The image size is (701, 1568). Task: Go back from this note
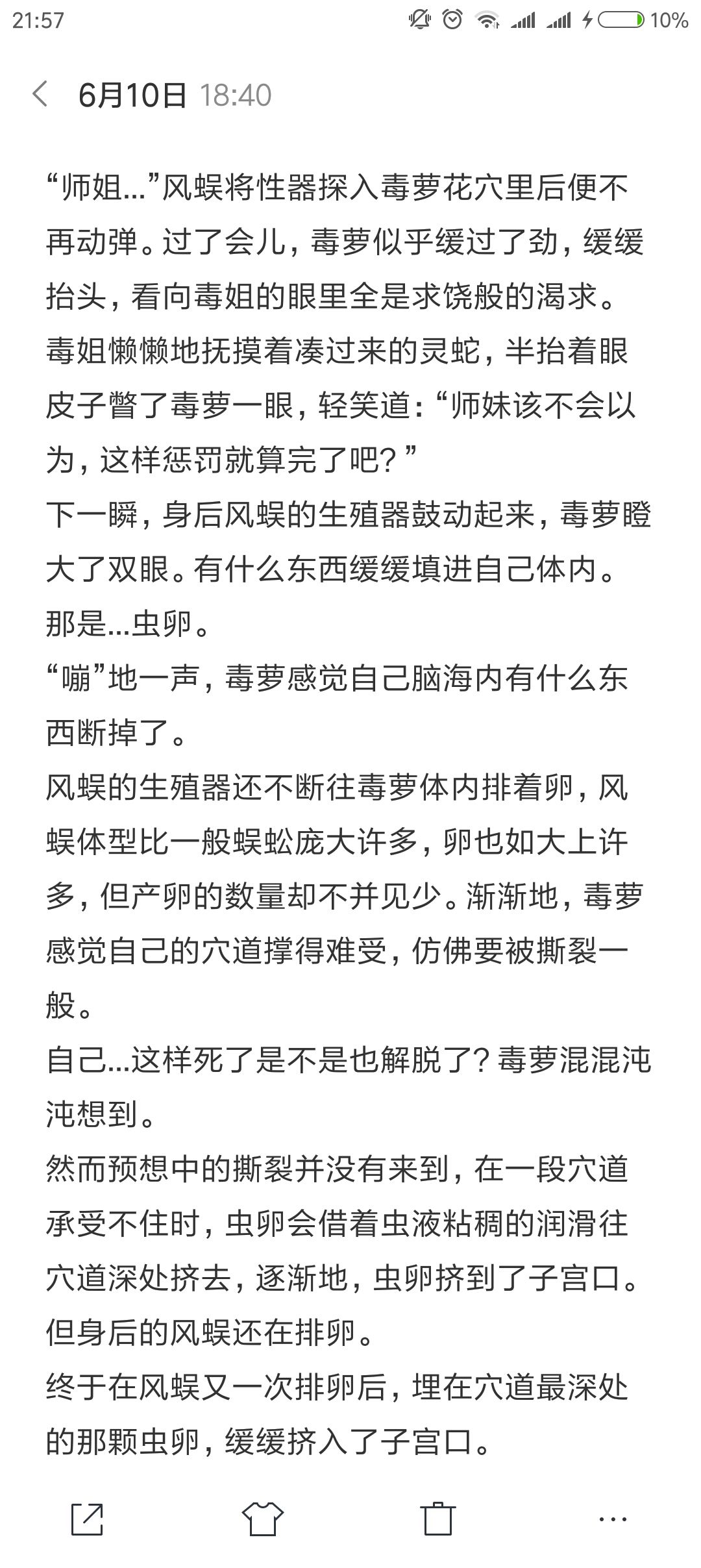coord(40,95)
